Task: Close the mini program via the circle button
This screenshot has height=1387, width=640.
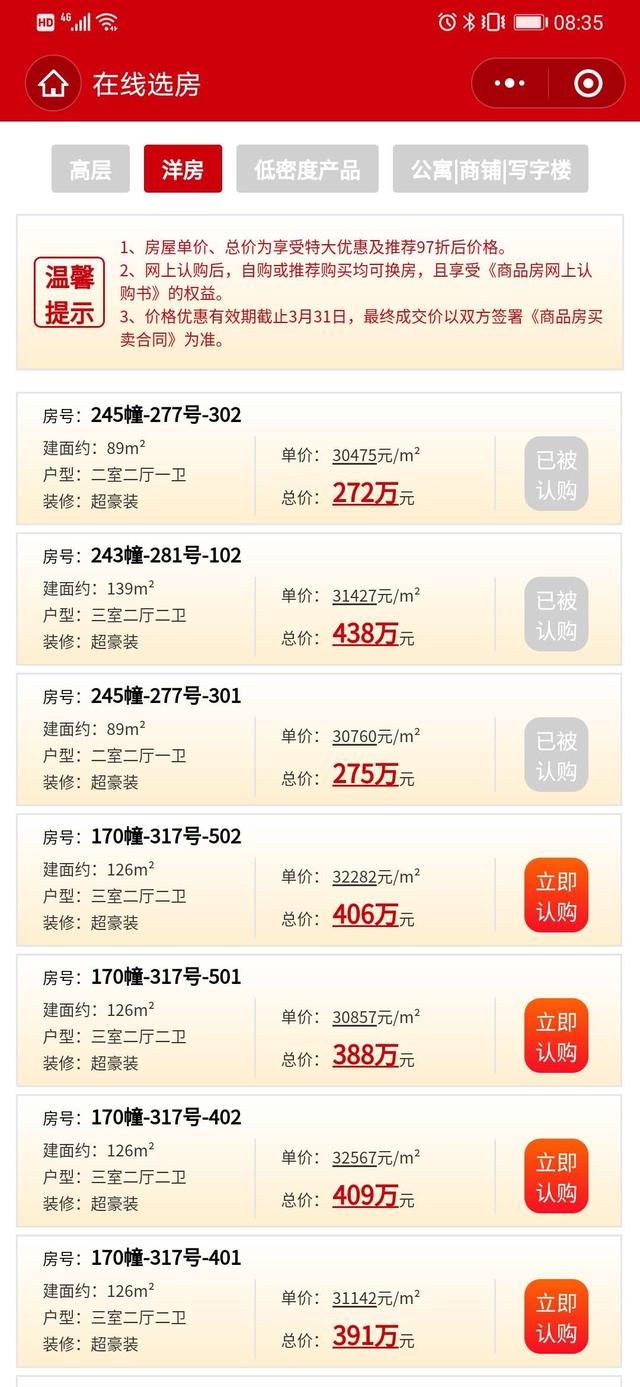Action: [589, 84]
